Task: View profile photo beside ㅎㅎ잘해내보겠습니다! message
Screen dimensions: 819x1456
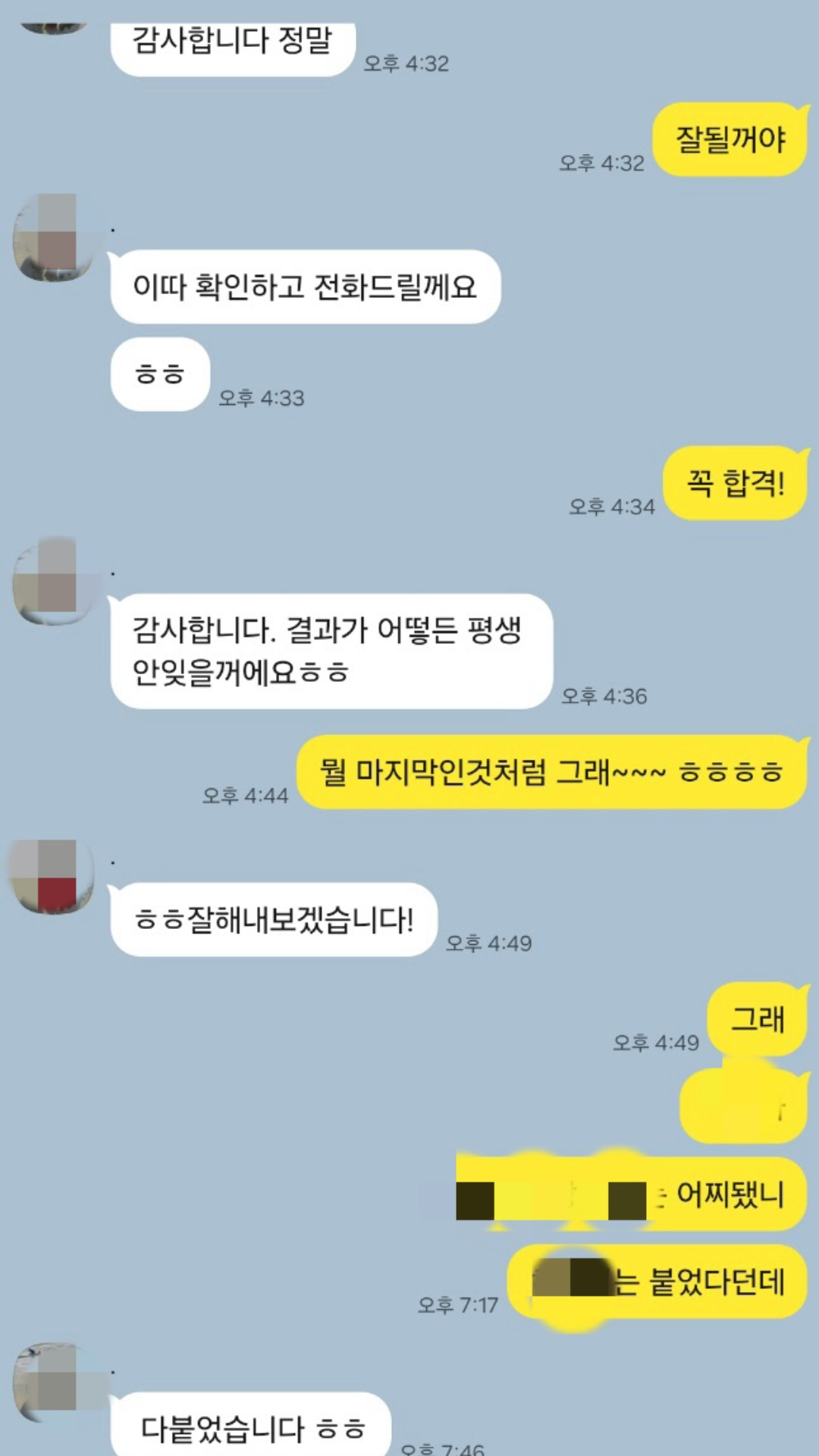Action: [52, 876]
